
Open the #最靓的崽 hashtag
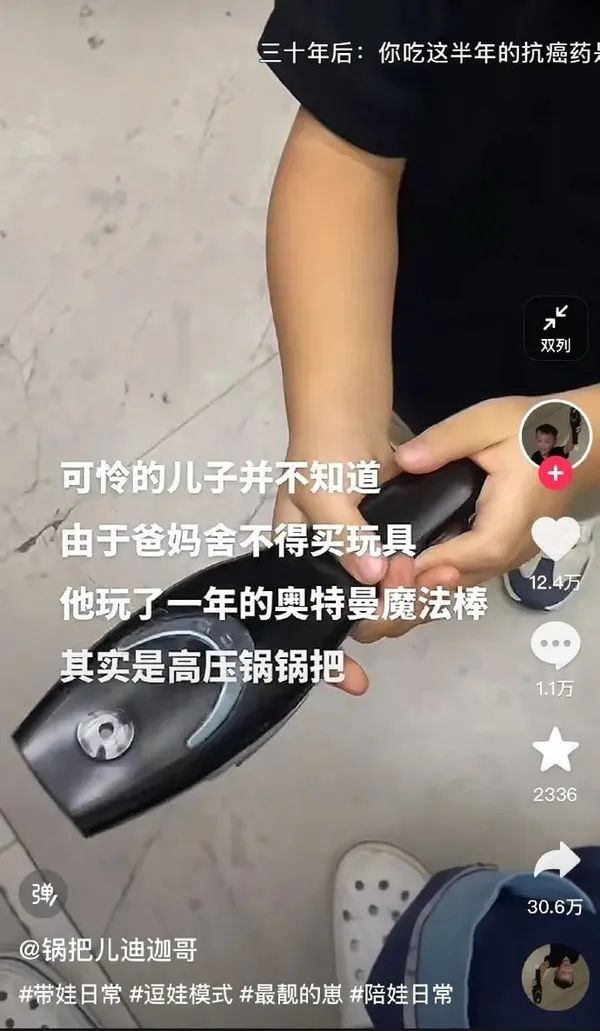point(290,994)
